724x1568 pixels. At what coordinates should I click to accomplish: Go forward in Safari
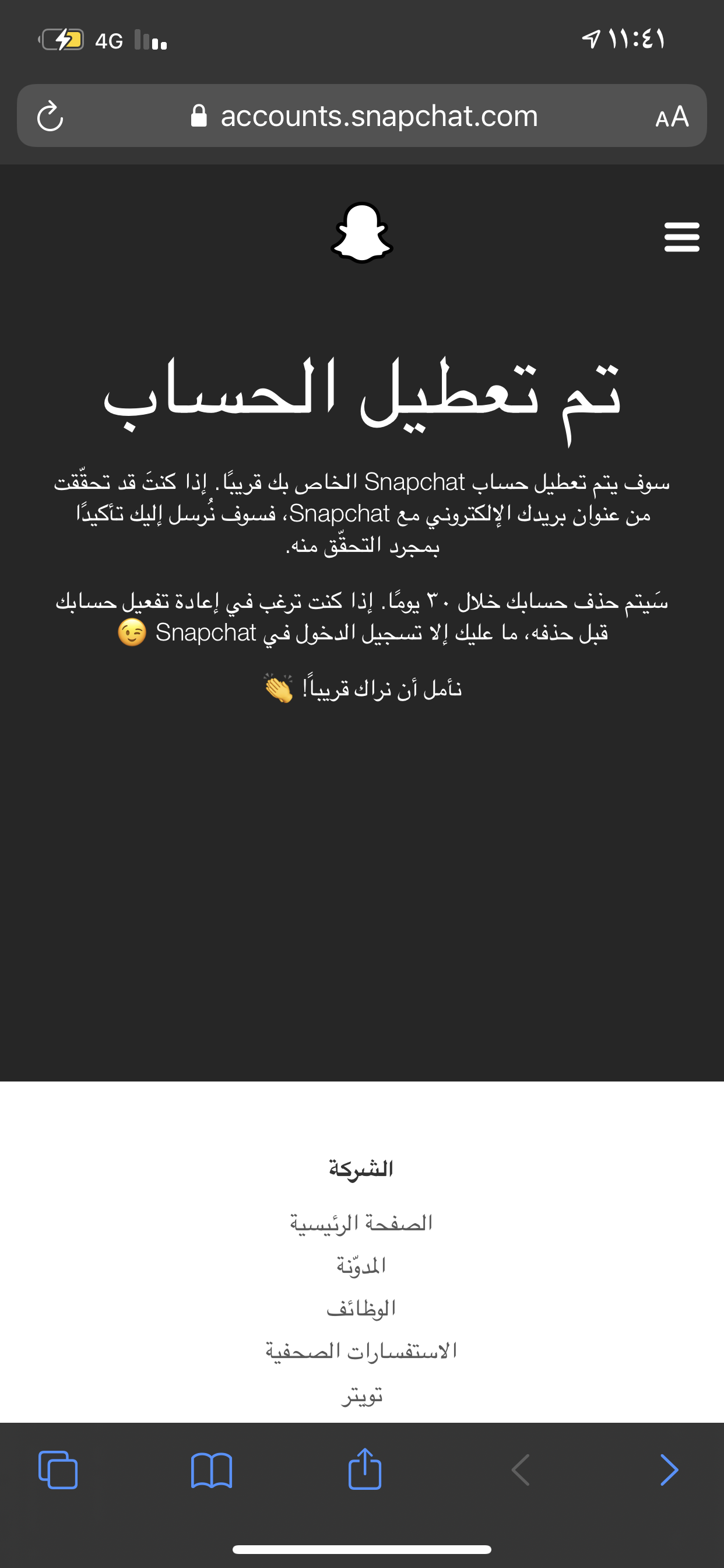(x=669, y=1470)
